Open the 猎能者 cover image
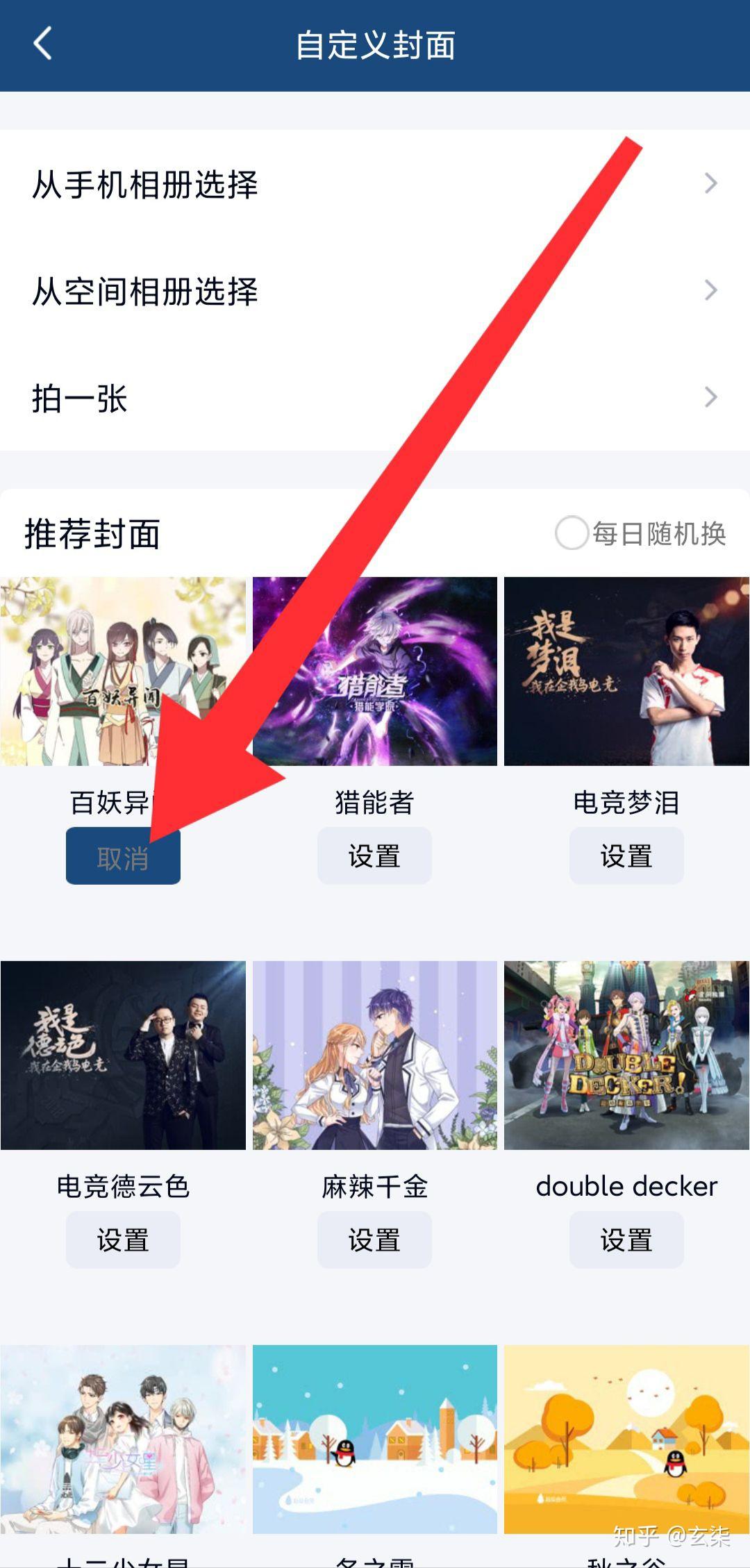750x1568 pixels. 375,672
